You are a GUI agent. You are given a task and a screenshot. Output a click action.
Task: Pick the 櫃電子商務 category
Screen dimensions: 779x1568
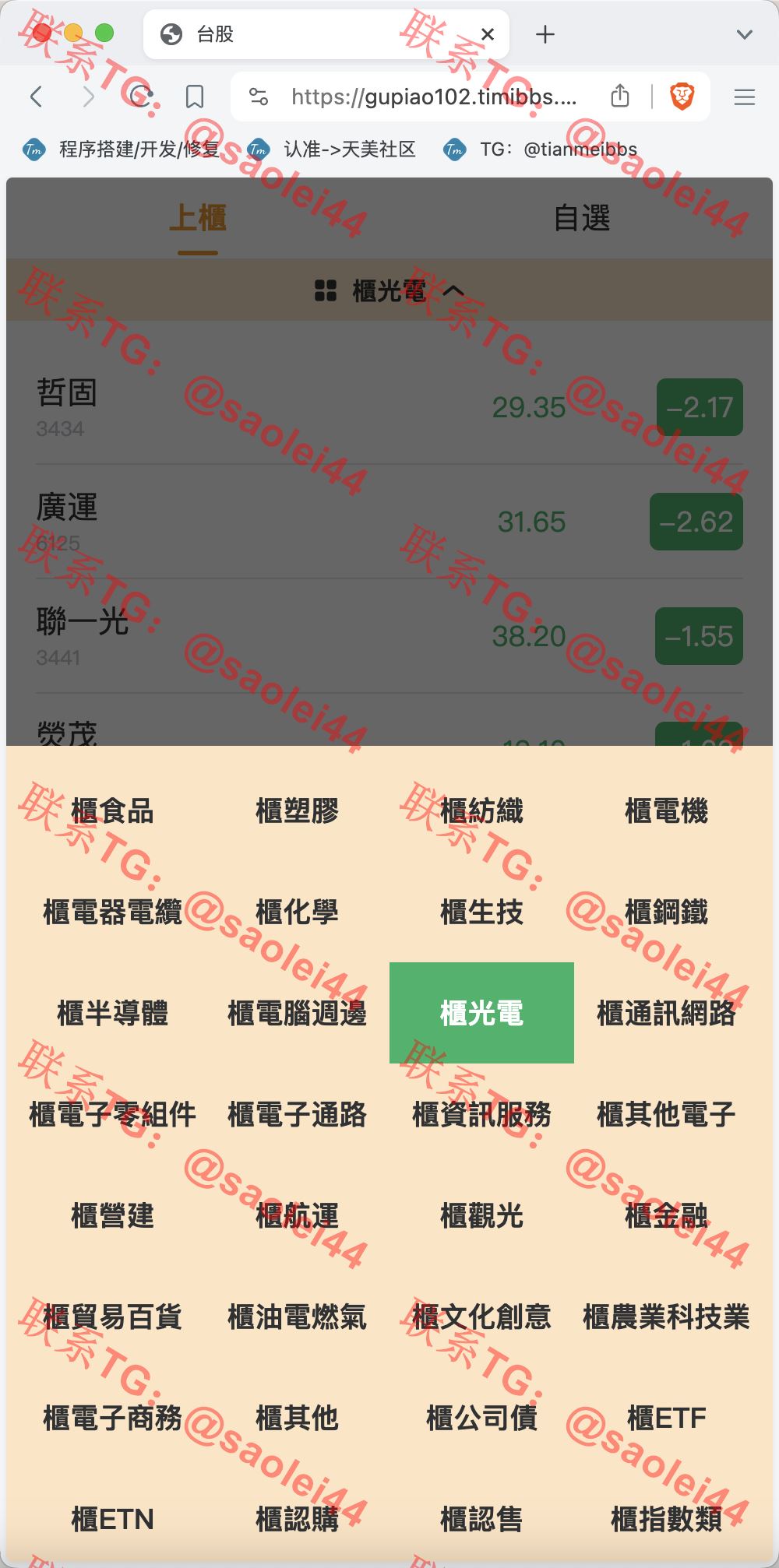click(112, 1418)
